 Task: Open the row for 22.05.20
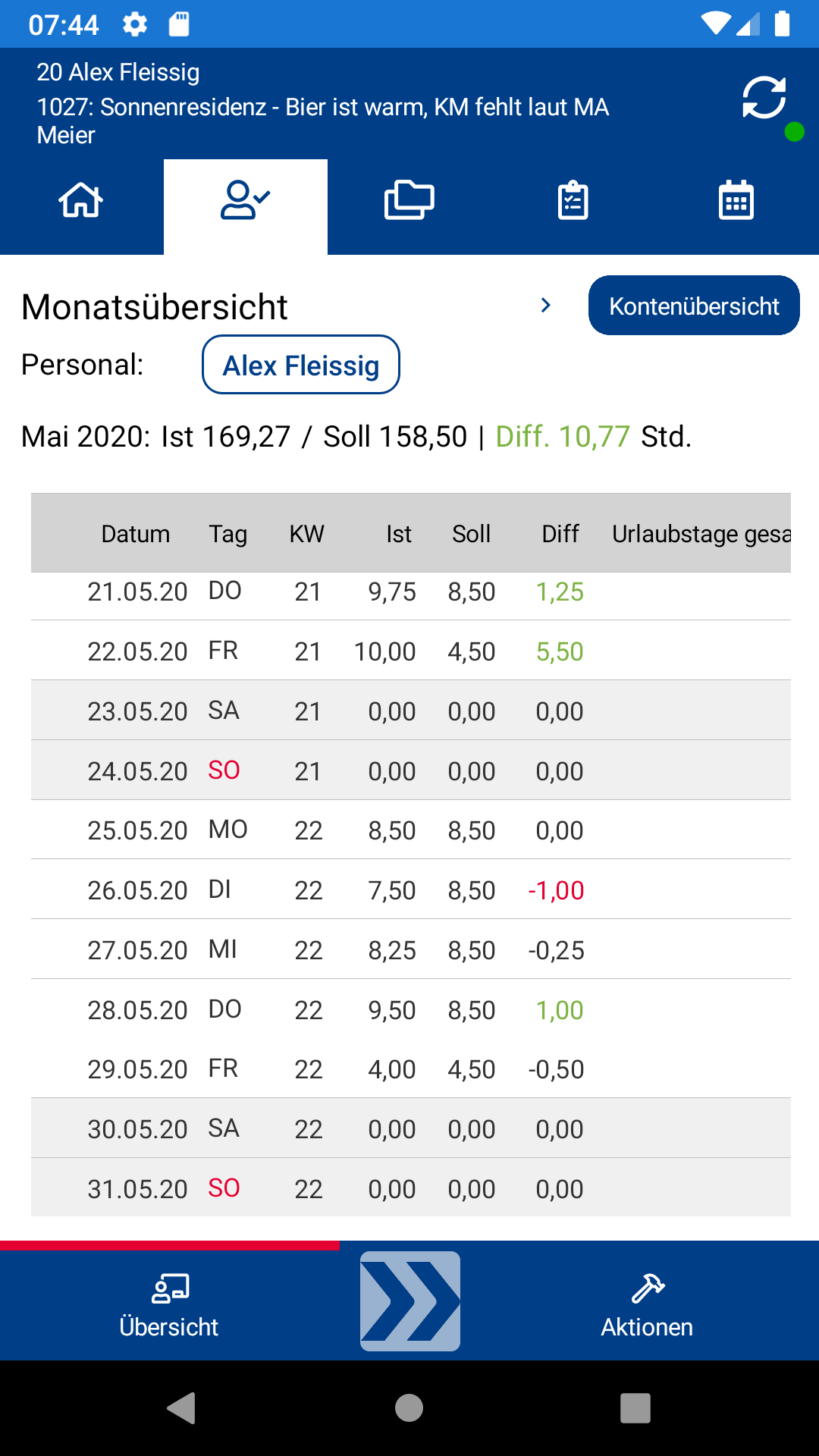411,651
